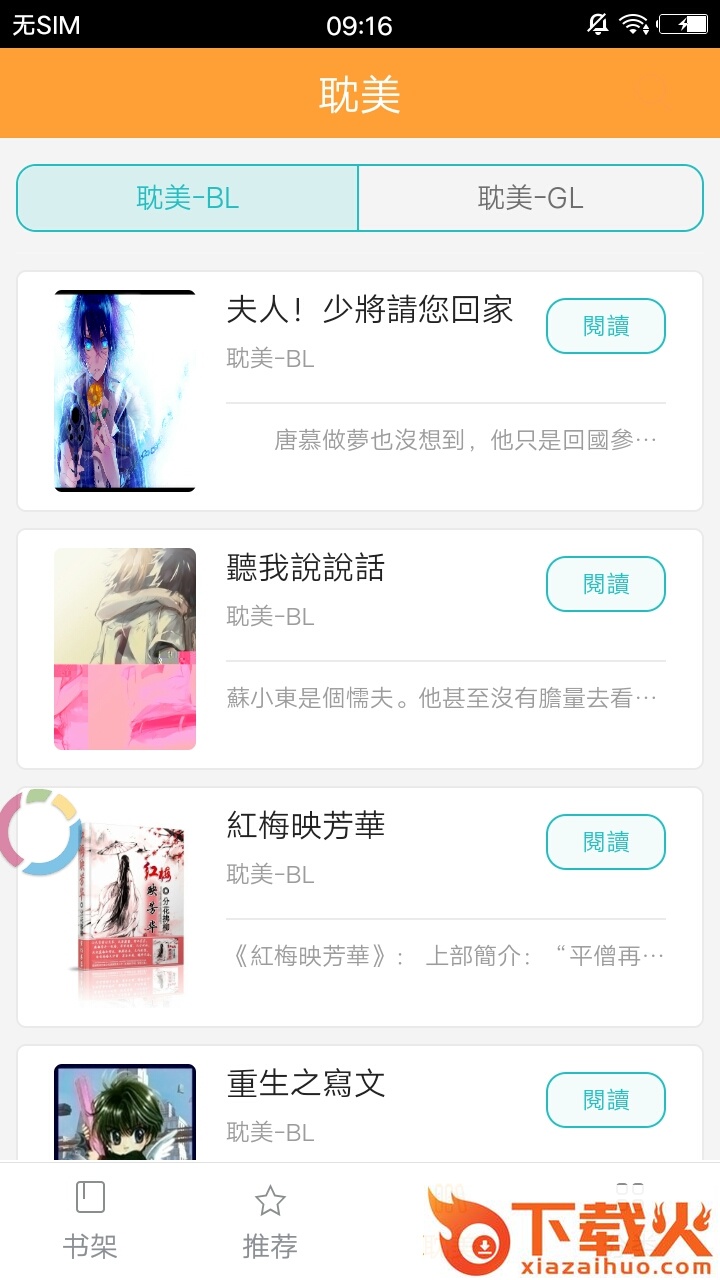Tap 閱讀 for 聽我說說話
The width and height of the screenshot is (720, 1280).
click(x=605, y=584)
